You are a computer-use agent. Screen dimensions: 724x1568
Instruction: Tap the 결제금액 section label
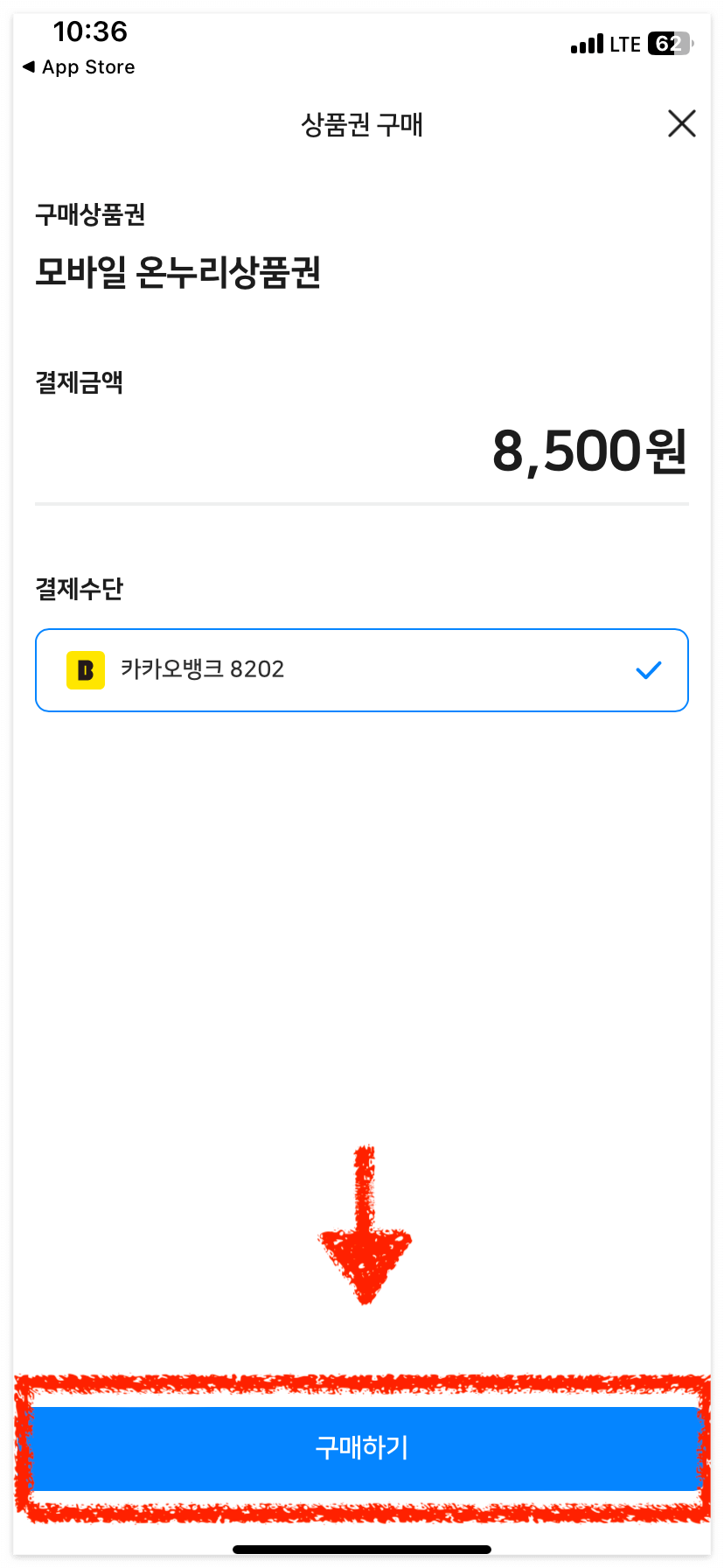pyautogui.click(x=80, y=382)
